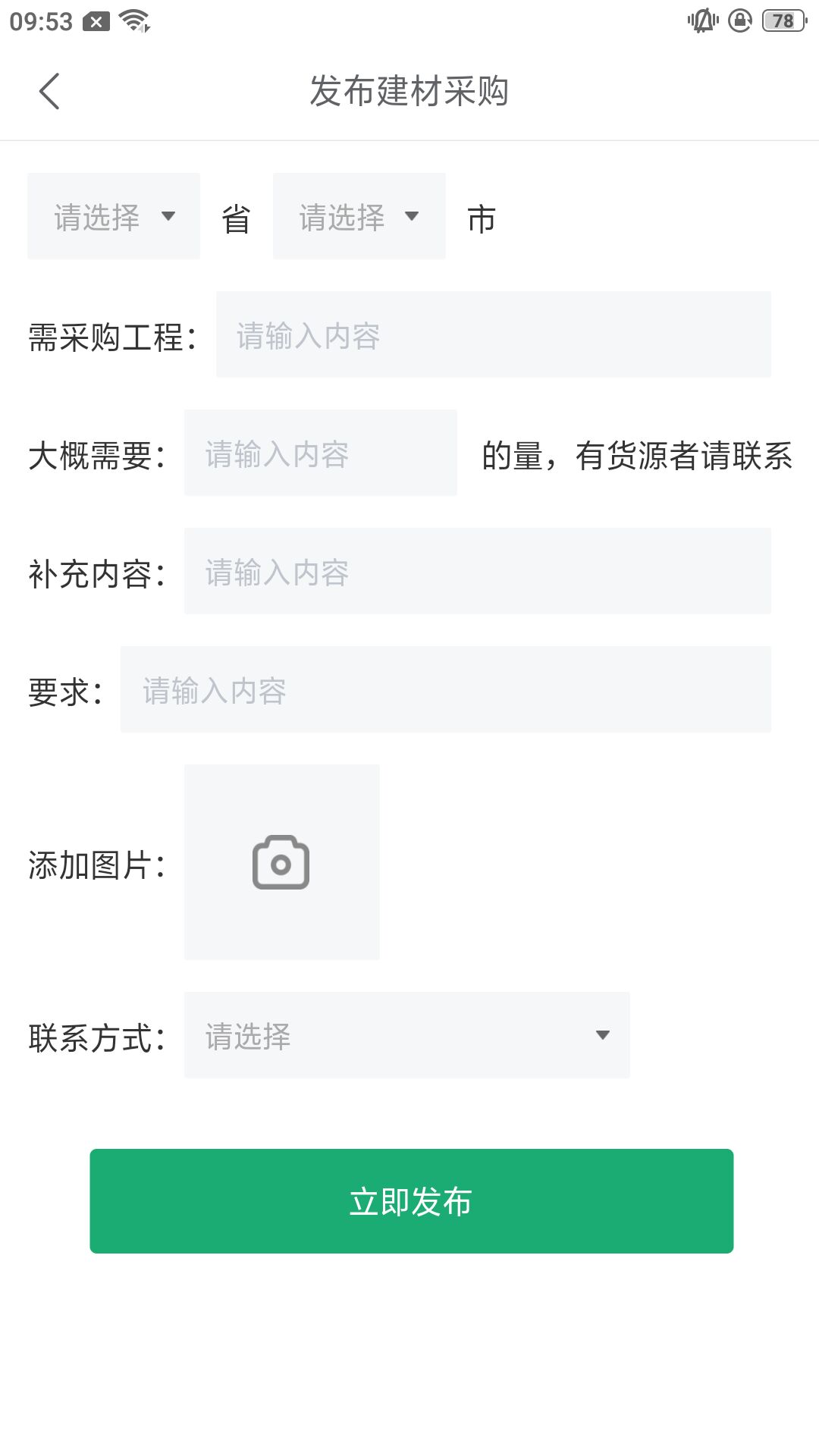The image size is (819, 1456).
Task: Tap the dropdown arrow next to 联系方式
Action: [601, 1034]
